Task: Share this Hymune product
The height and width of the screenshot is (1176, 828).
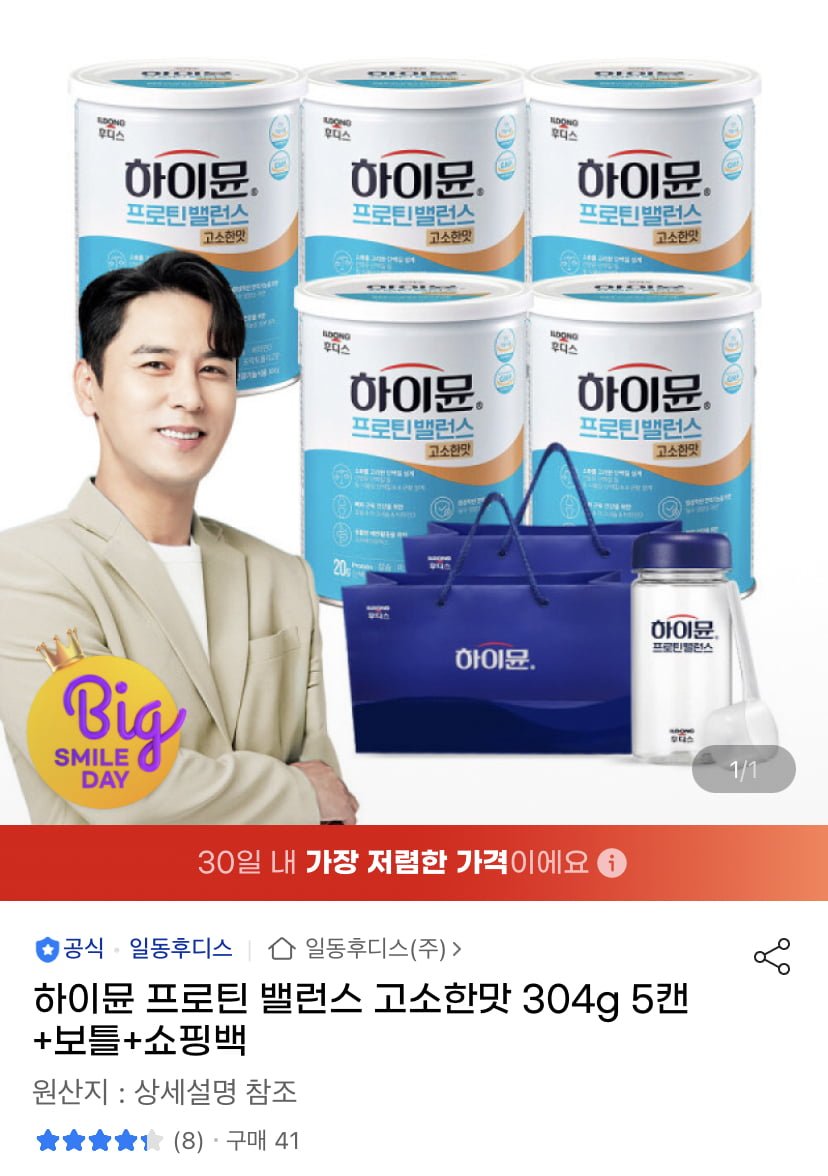Action: pos(771,957)
